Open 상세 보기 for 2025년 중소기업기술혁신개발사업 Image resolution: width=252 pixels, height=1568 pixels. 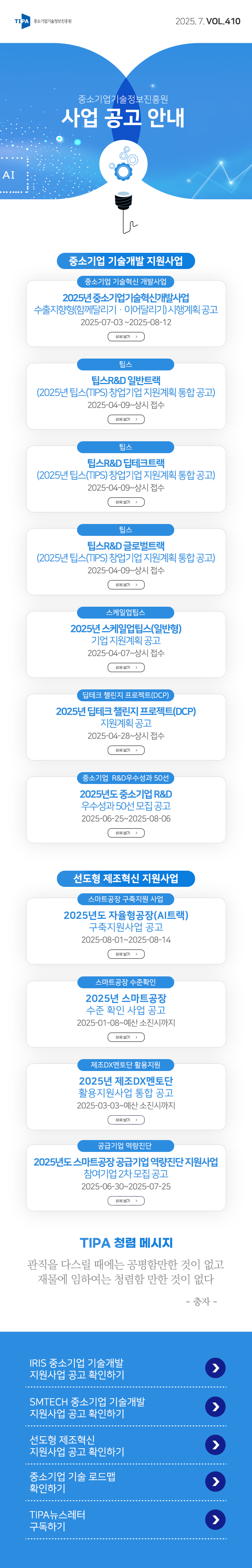coord(126,337)
